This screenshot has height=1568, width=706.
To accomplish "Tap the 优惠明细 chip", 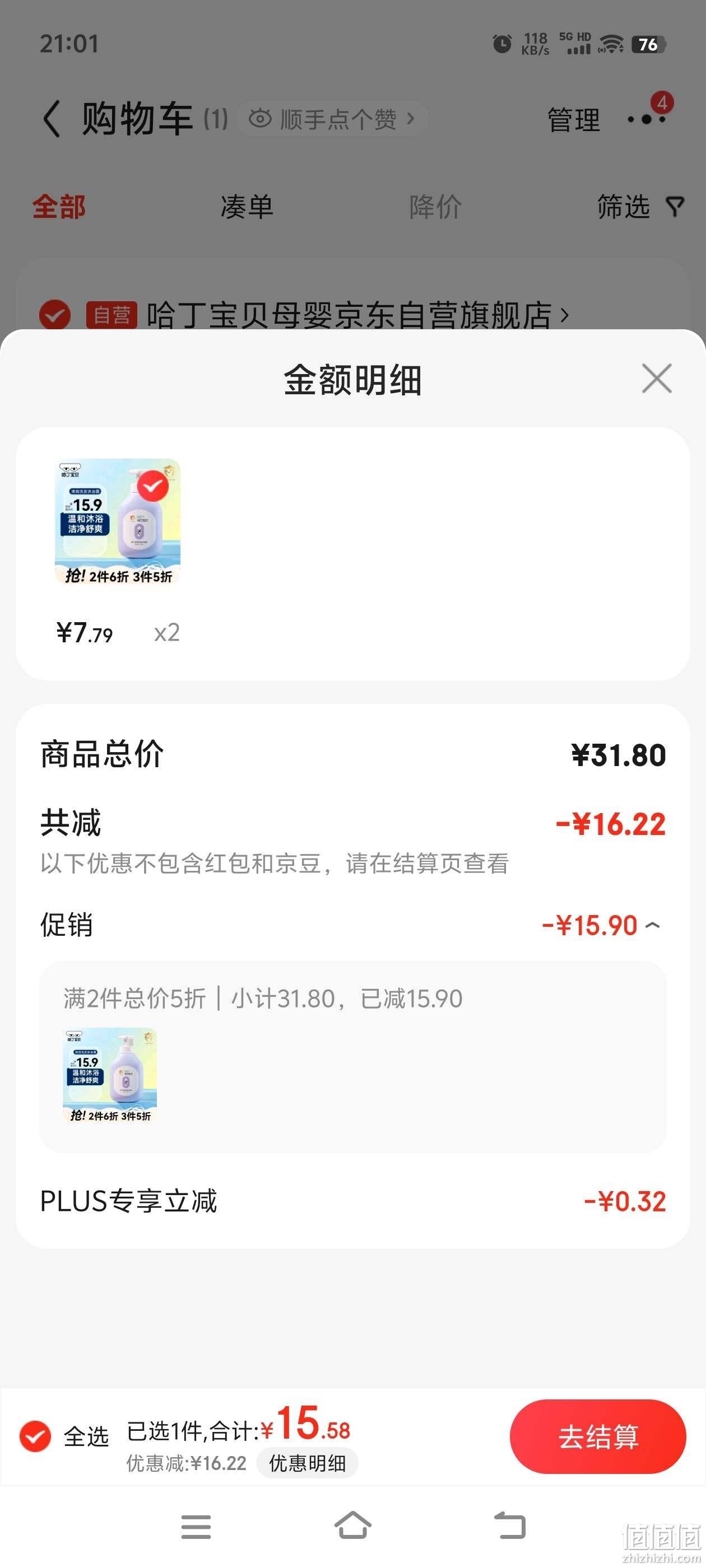I will [308, 1463].
